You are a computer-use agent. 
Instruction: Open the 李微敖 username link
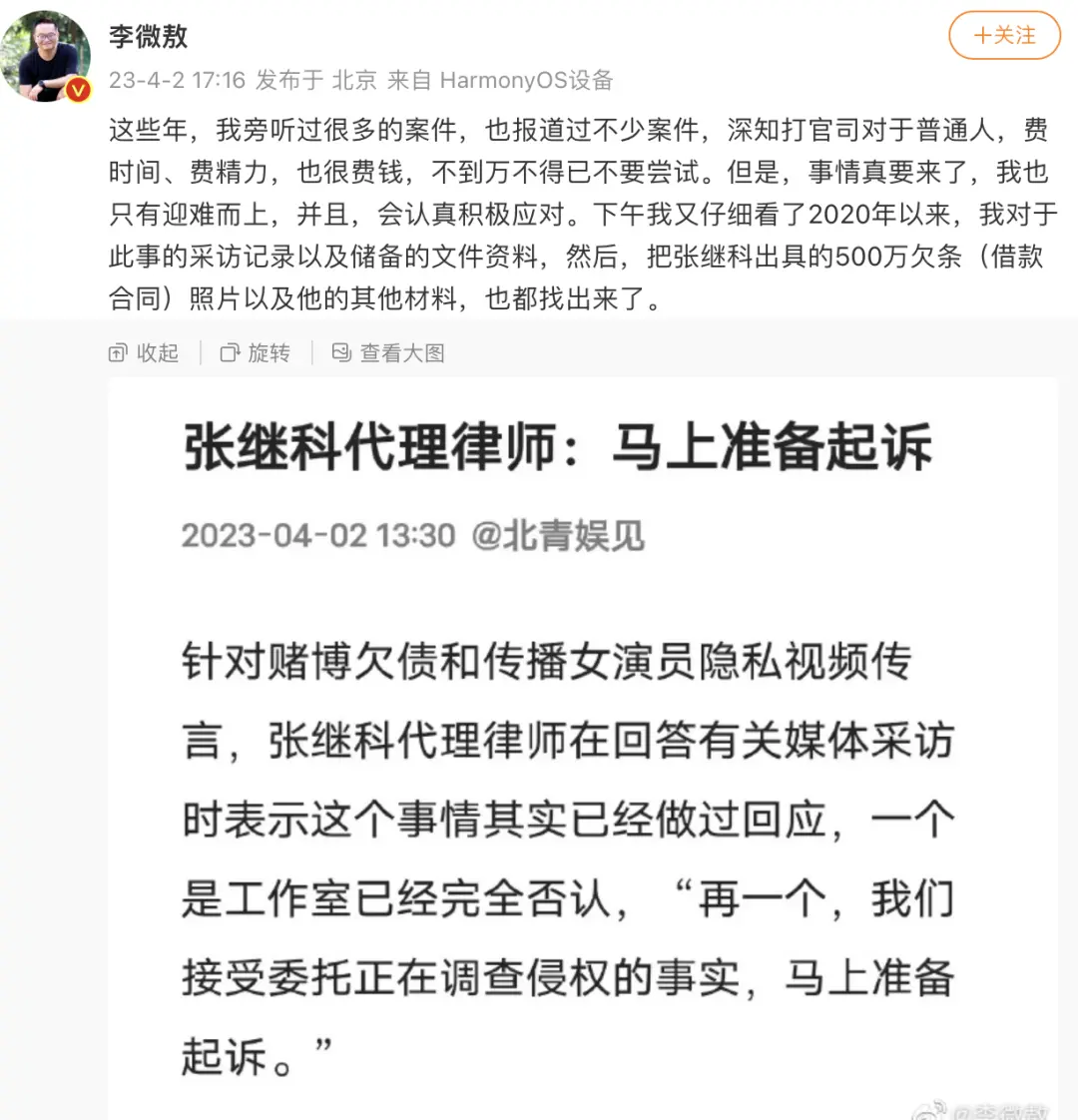tap(148, 36)
